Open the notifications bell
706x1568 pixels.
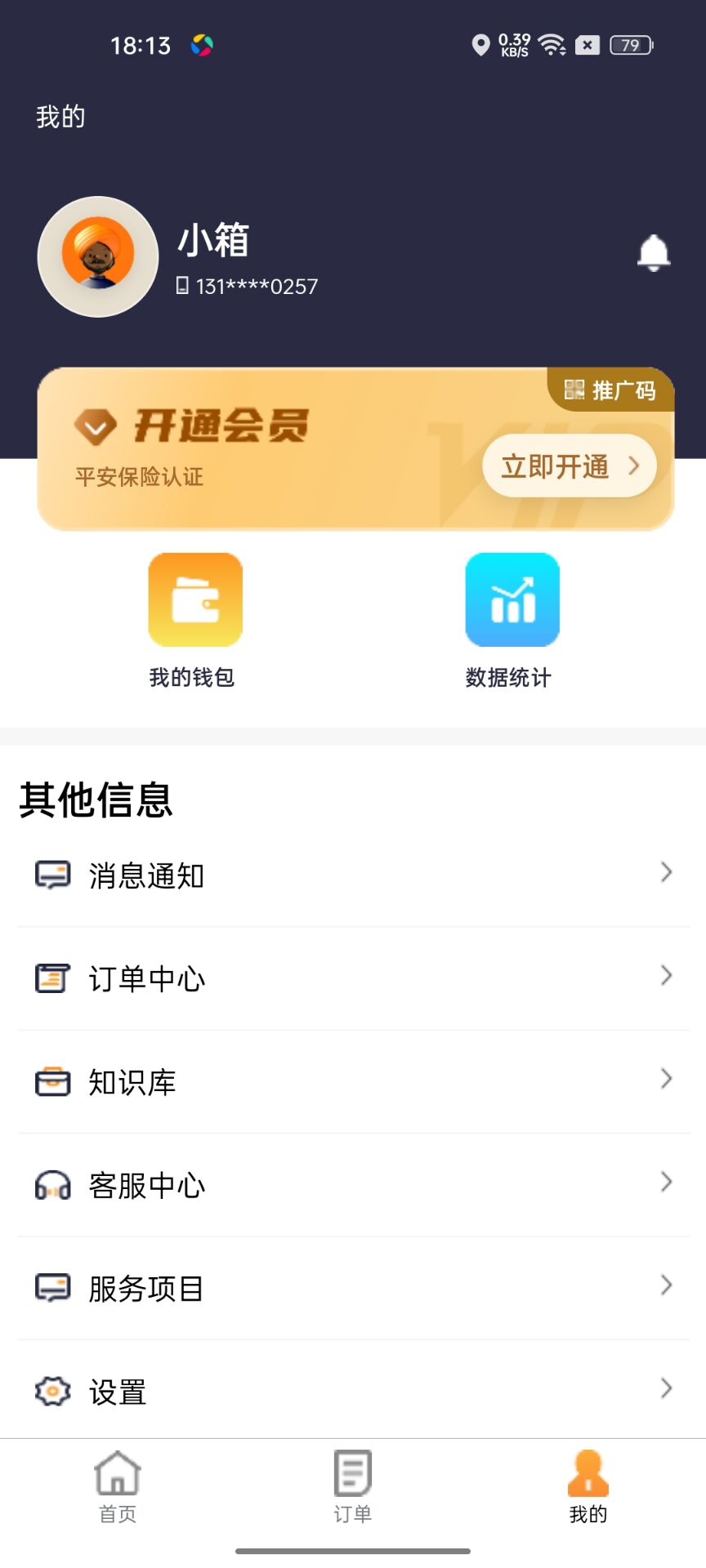click(x=654, y=253)
